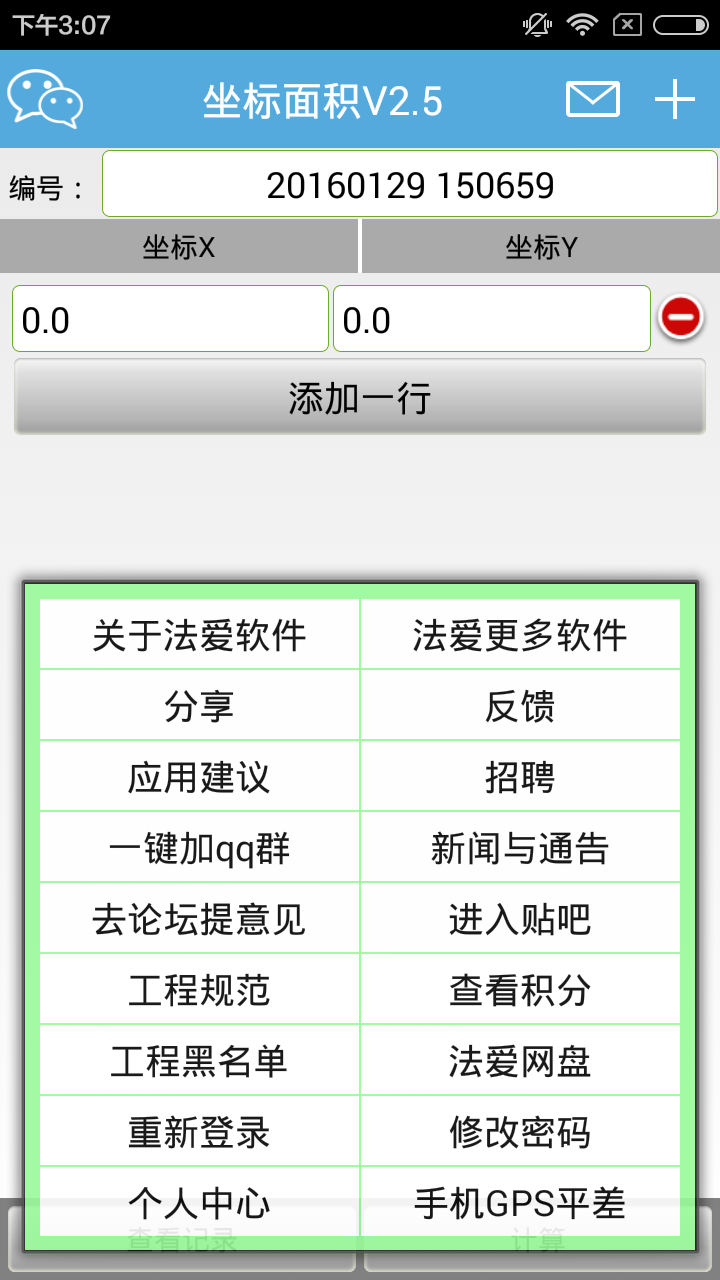Tap the plus icon in the header
The image size is (720, 1280).
point(675,99)
